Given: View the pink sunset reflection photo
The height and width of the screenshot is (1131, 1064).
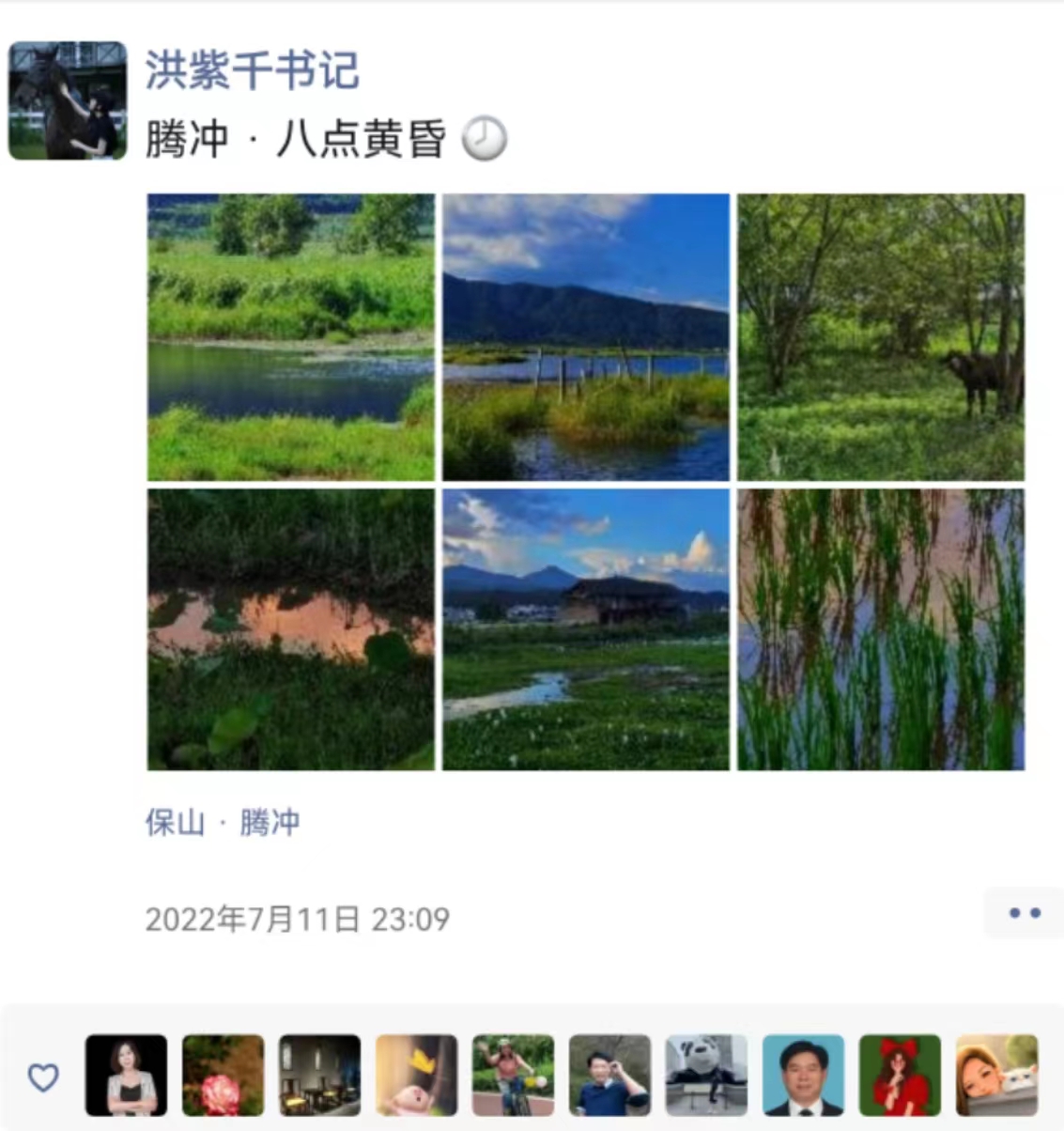Looking at the screenshot, I should click(x=291, y=629).
